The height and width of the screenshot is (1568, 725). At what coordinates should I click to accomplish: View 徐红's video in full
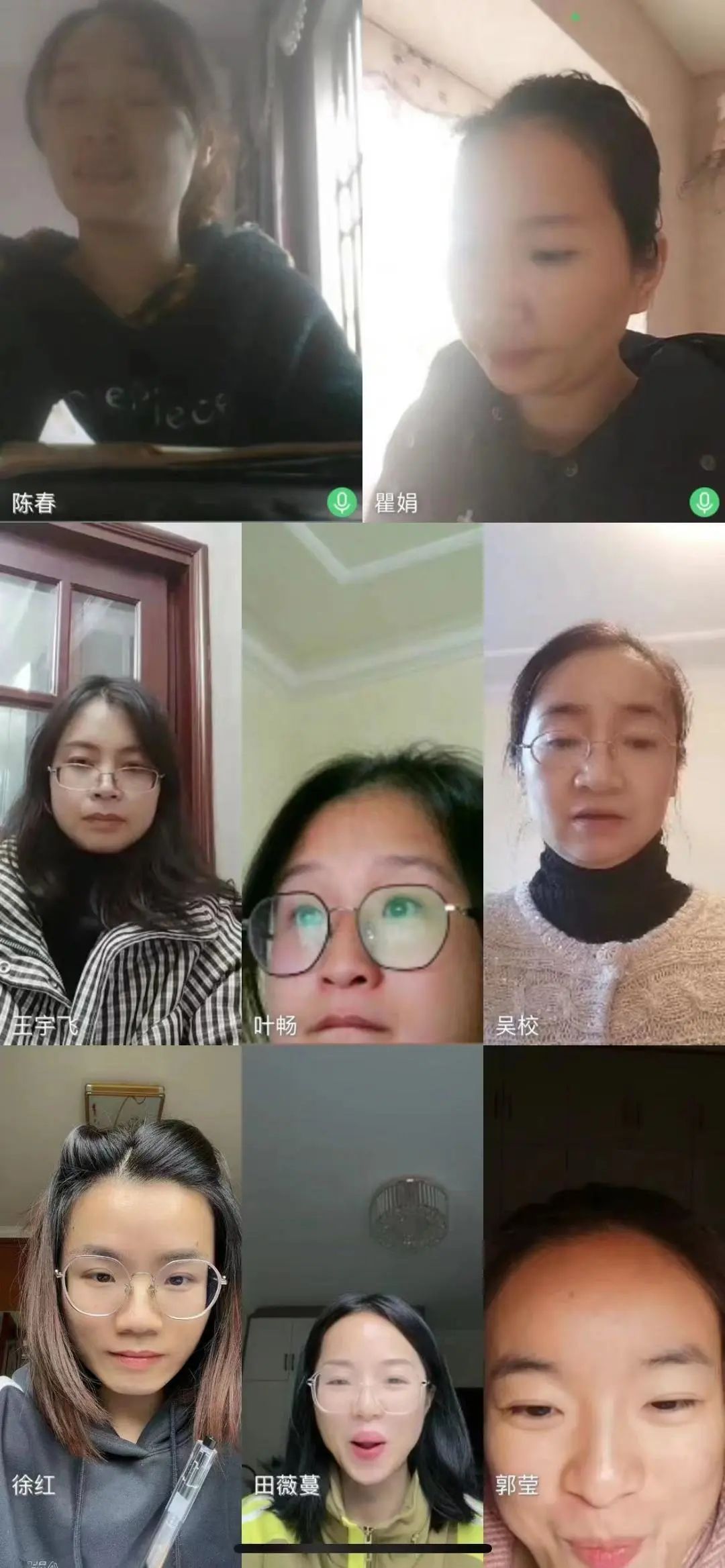(x=120, y=1306)
